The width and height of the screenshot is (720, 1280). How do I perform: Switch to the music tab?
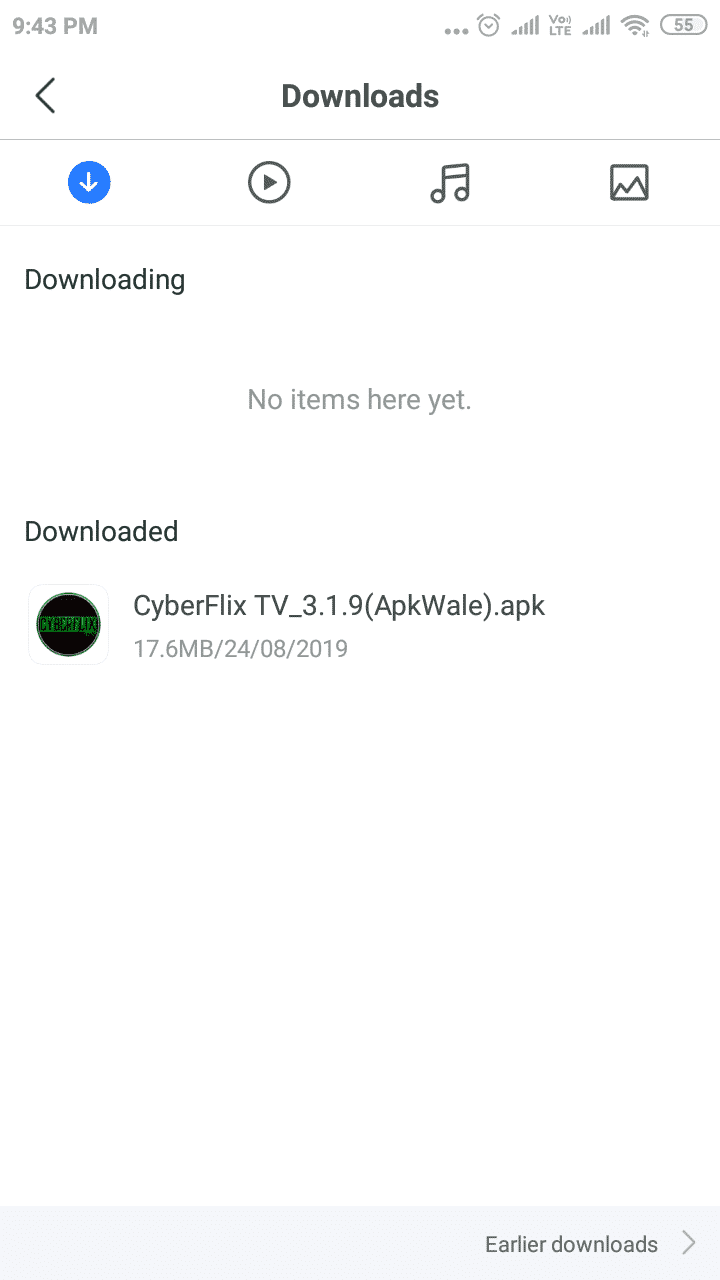(x=450, y=183)
